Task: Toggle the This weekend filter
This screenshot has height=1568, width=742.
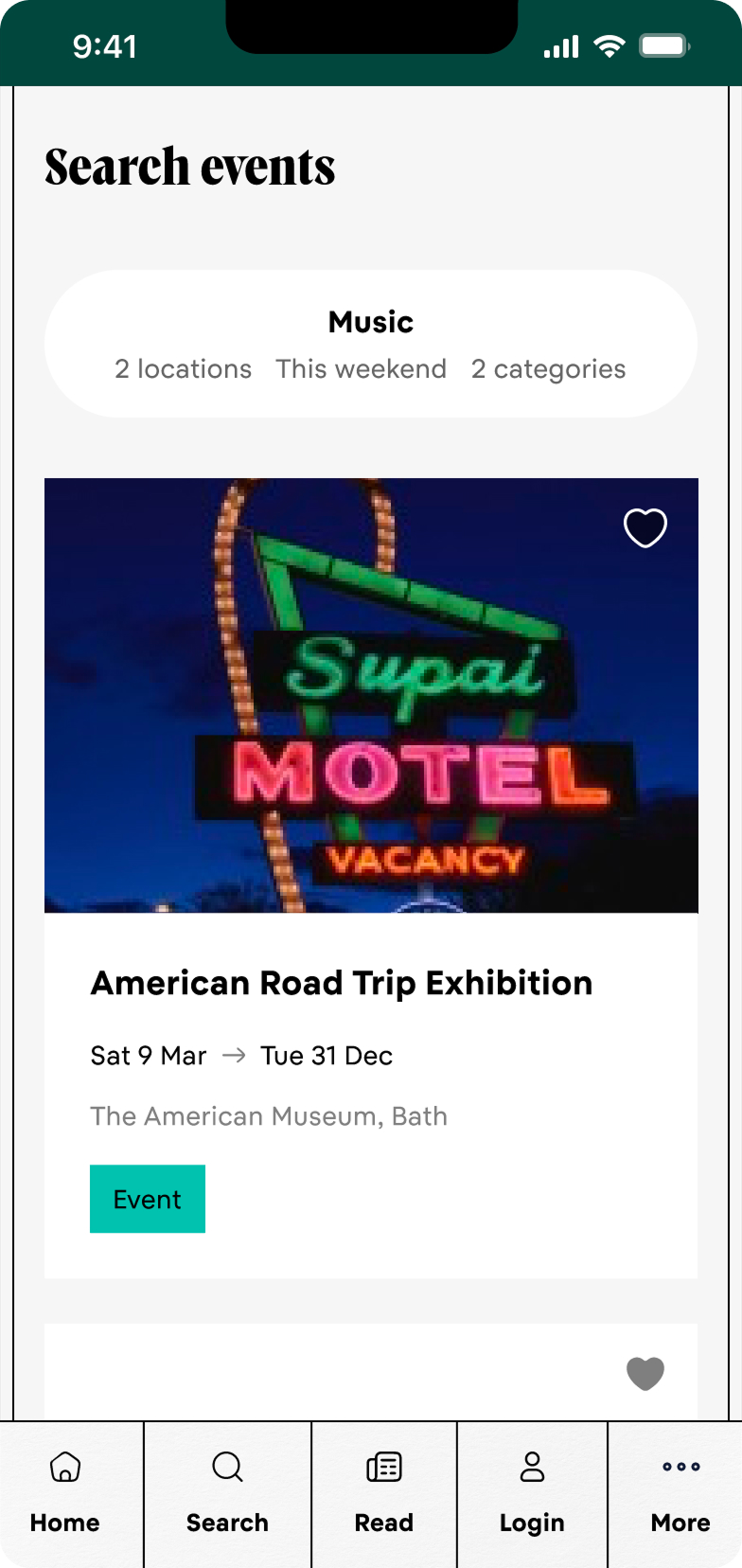Action: (x=361, y=369)
